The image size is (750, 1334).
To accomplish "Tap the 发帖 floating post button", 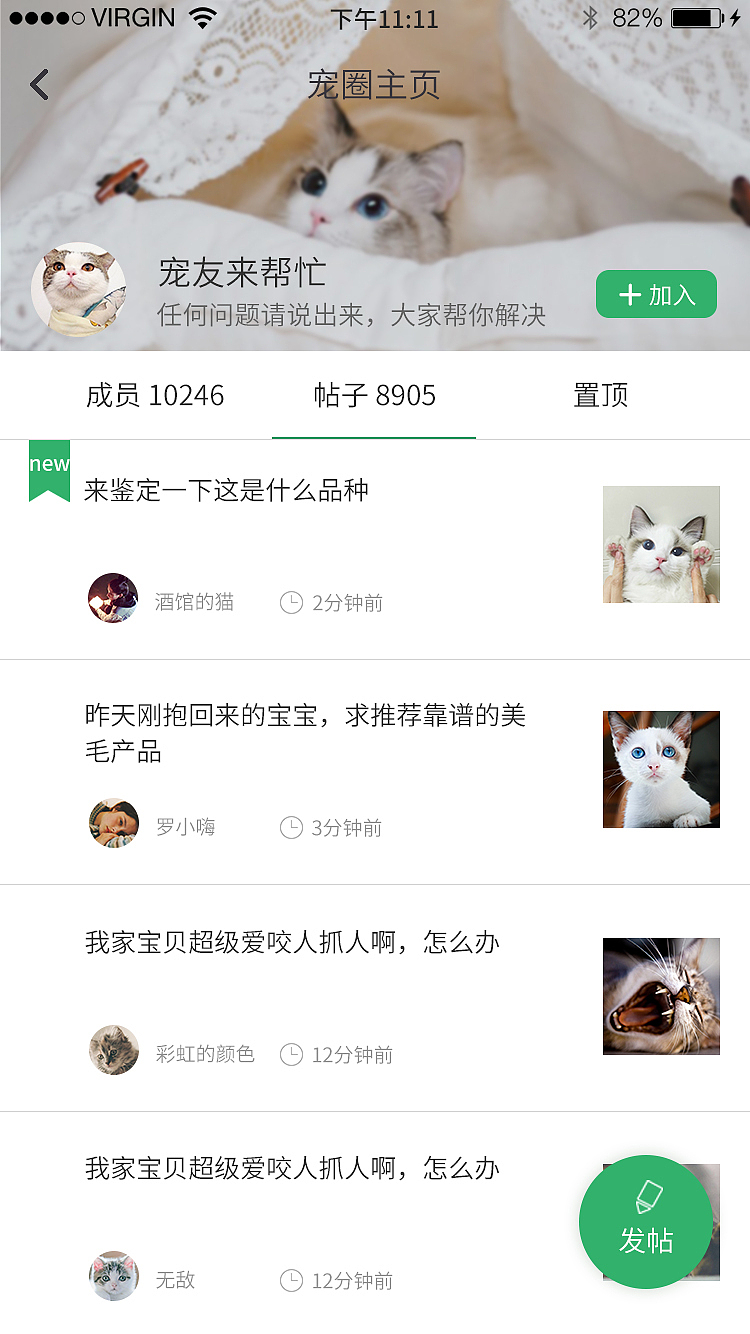I will [x=646, y=1221].
